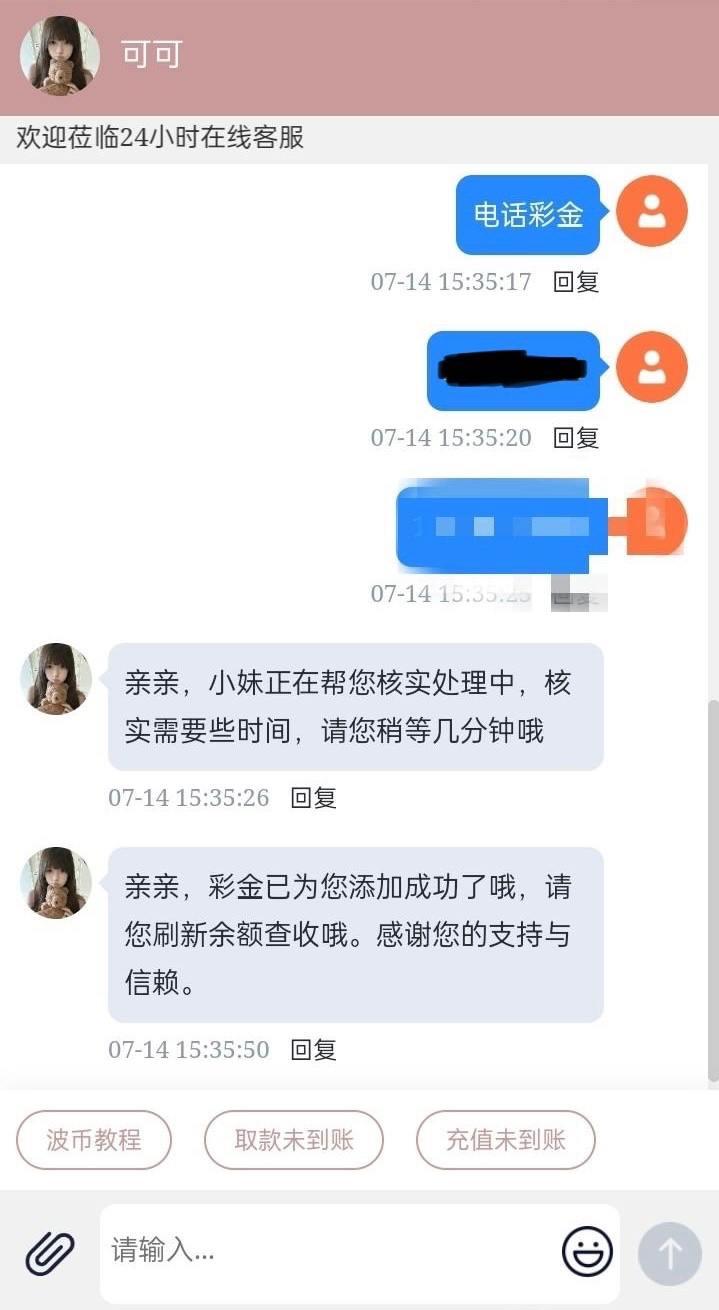Reply to the 电话彩金 message
Viewport: 719px width, 1310px height.
click(x=576, y=282)
